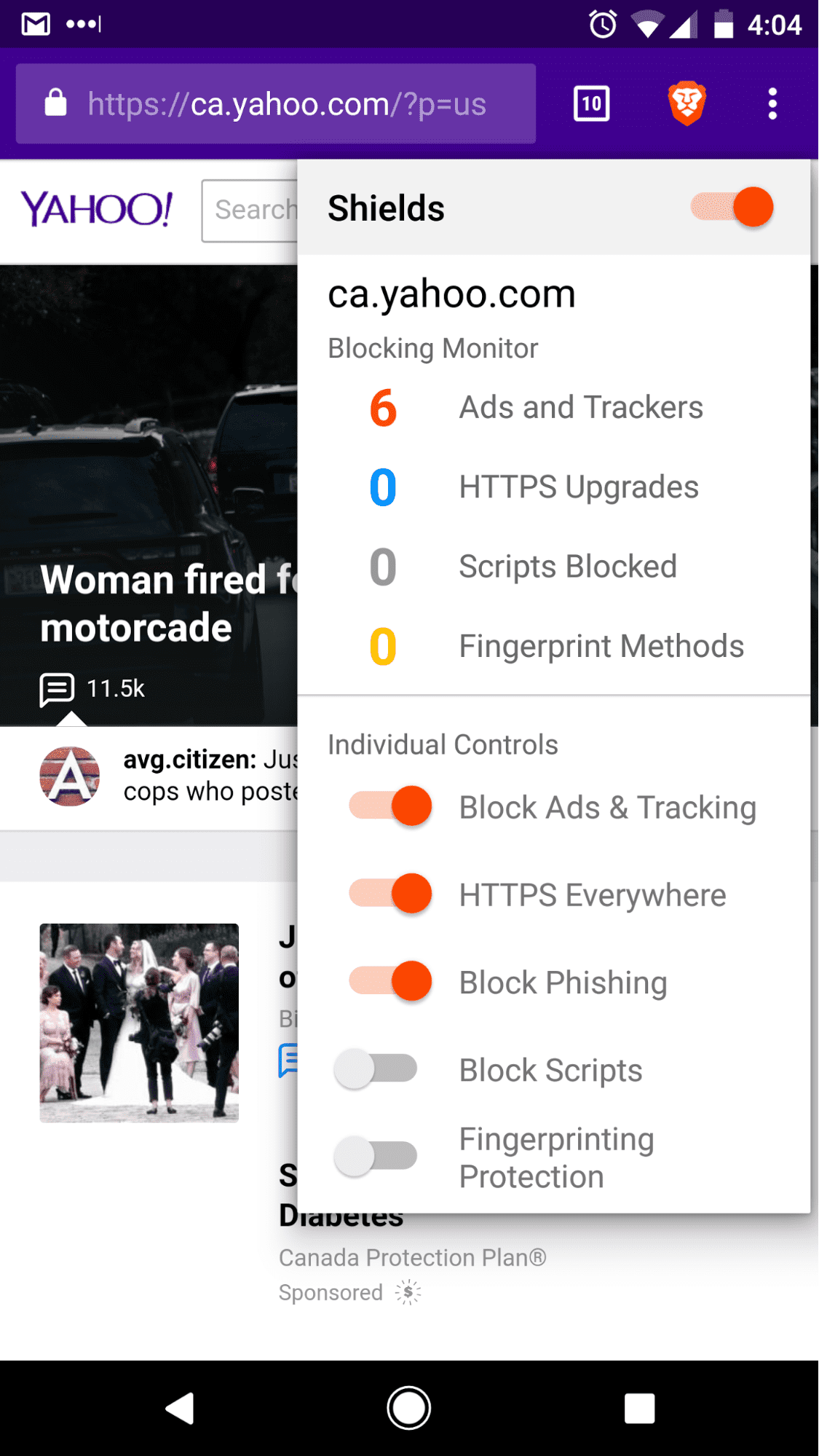Screen dimensions: 819x1456
Task: Tap the Yahoo search box
Action: pyautogui.click(x=250, y=210)
